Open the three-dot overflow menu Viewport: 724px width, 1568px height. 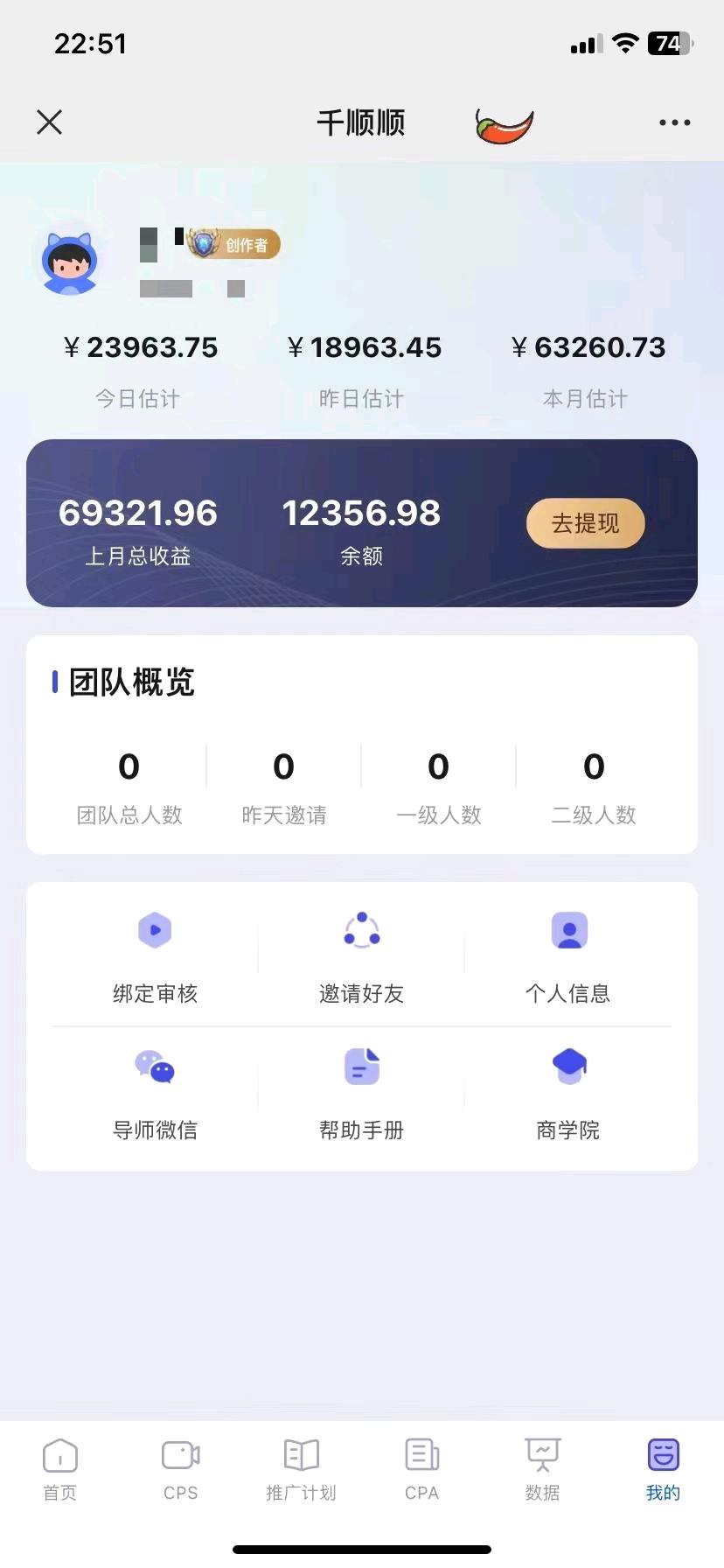674,122
